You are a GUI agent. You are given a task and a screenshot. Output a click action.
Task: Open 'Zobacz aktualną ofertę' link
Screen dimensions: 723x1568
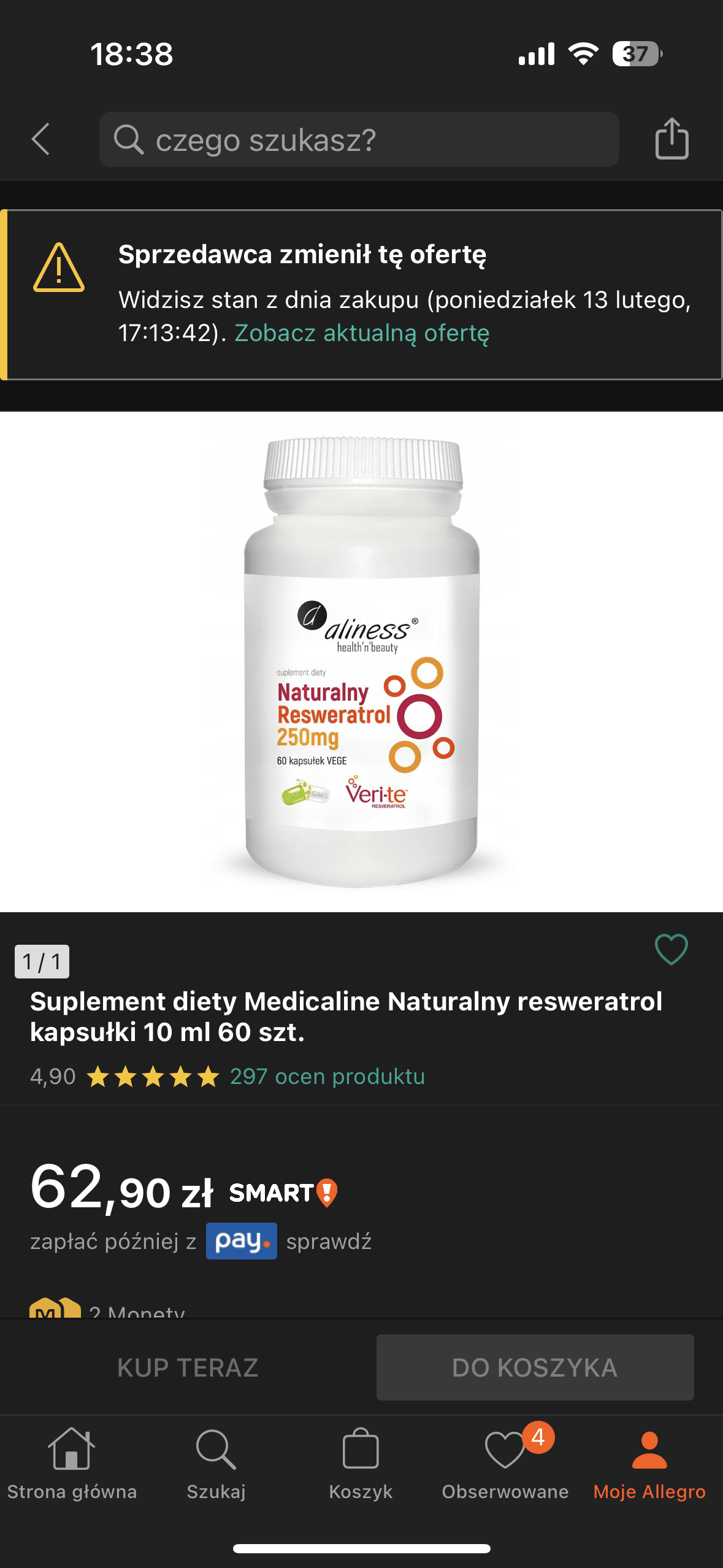point(362,333)
